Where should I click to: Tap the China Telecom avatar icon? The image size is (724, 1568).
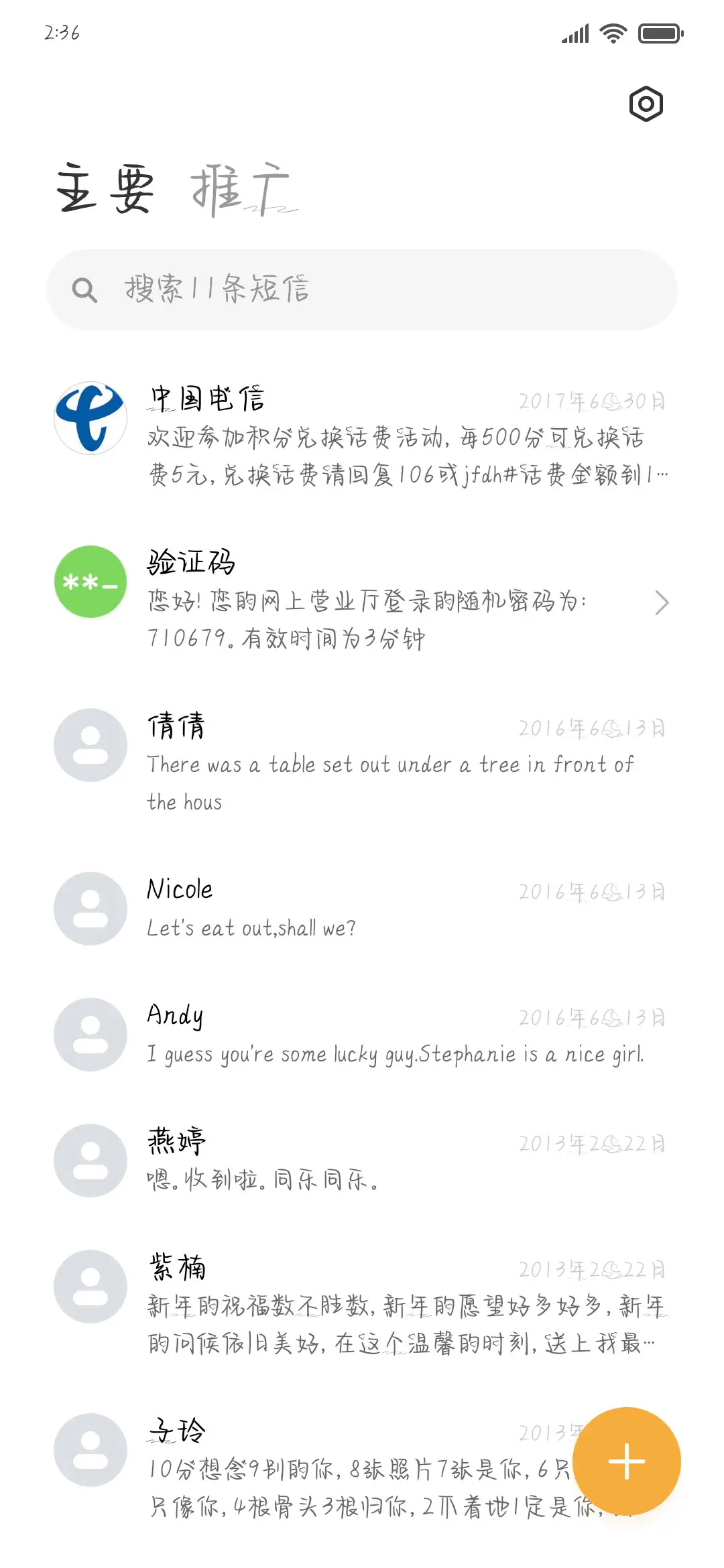(x=90, y=417)
